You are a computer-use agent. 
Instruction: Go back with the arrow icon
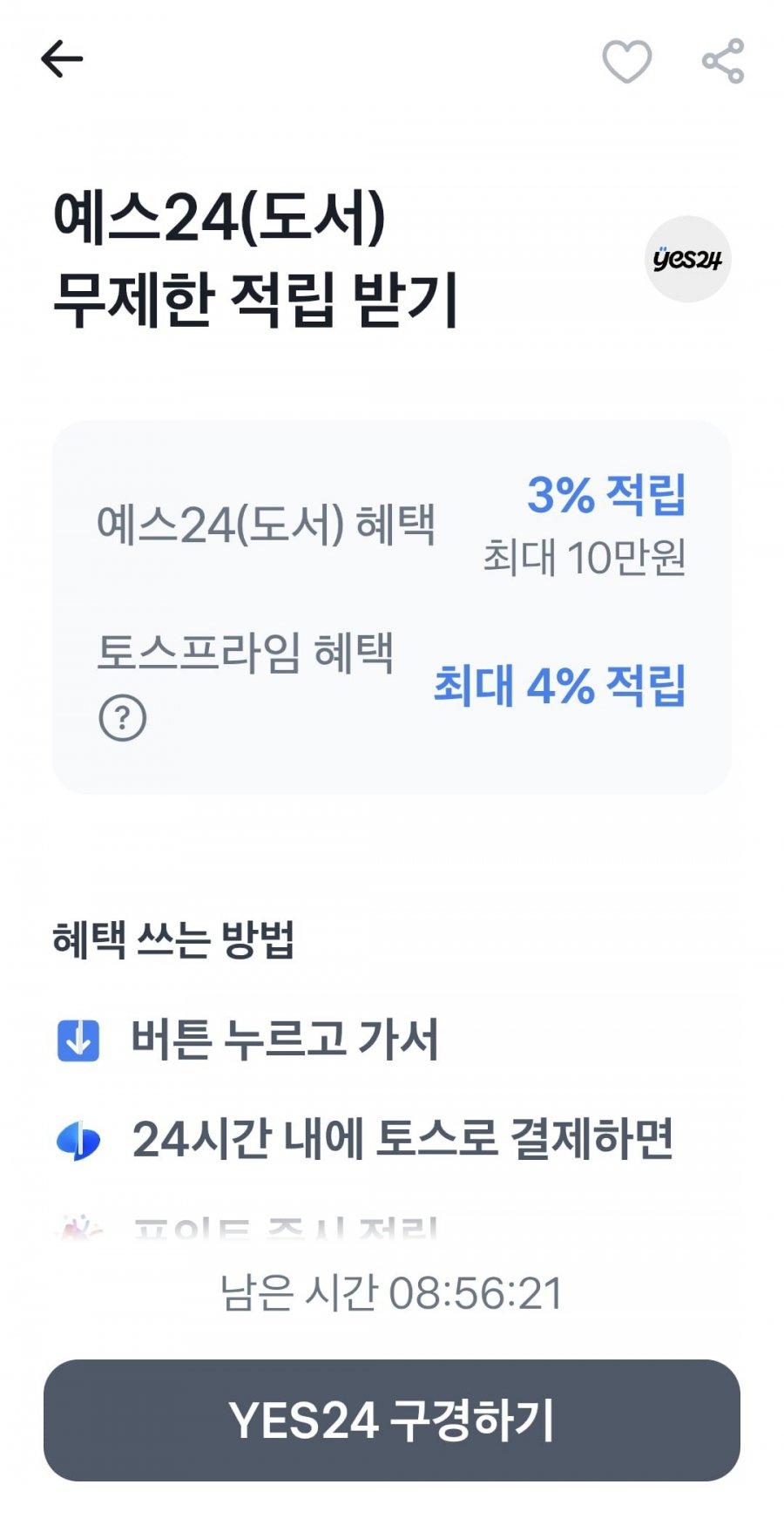tap(62, 59)
